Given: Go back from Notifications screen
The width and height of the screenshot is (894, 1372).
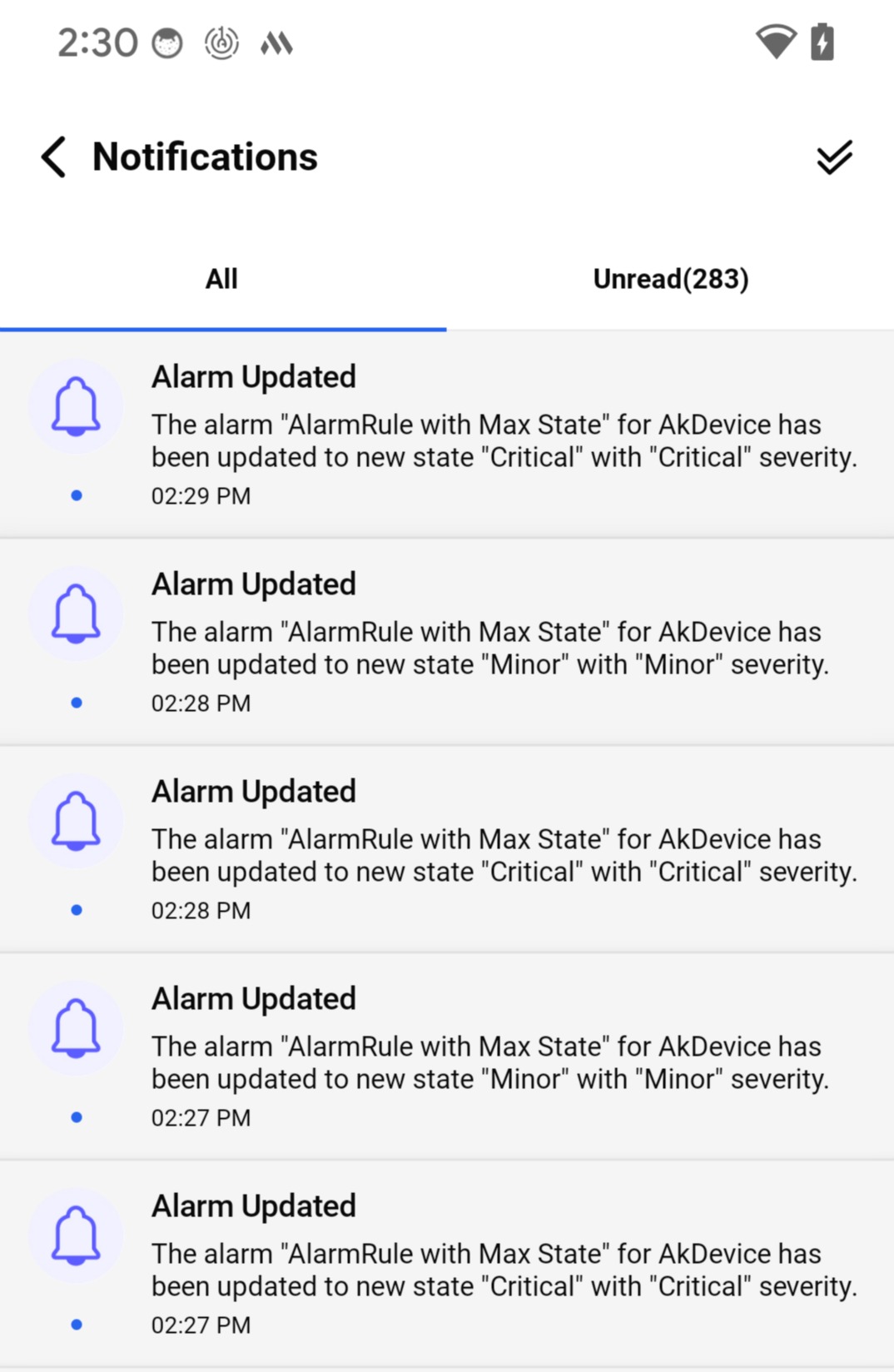Looking at the screenshot, I should coord(54,157).
